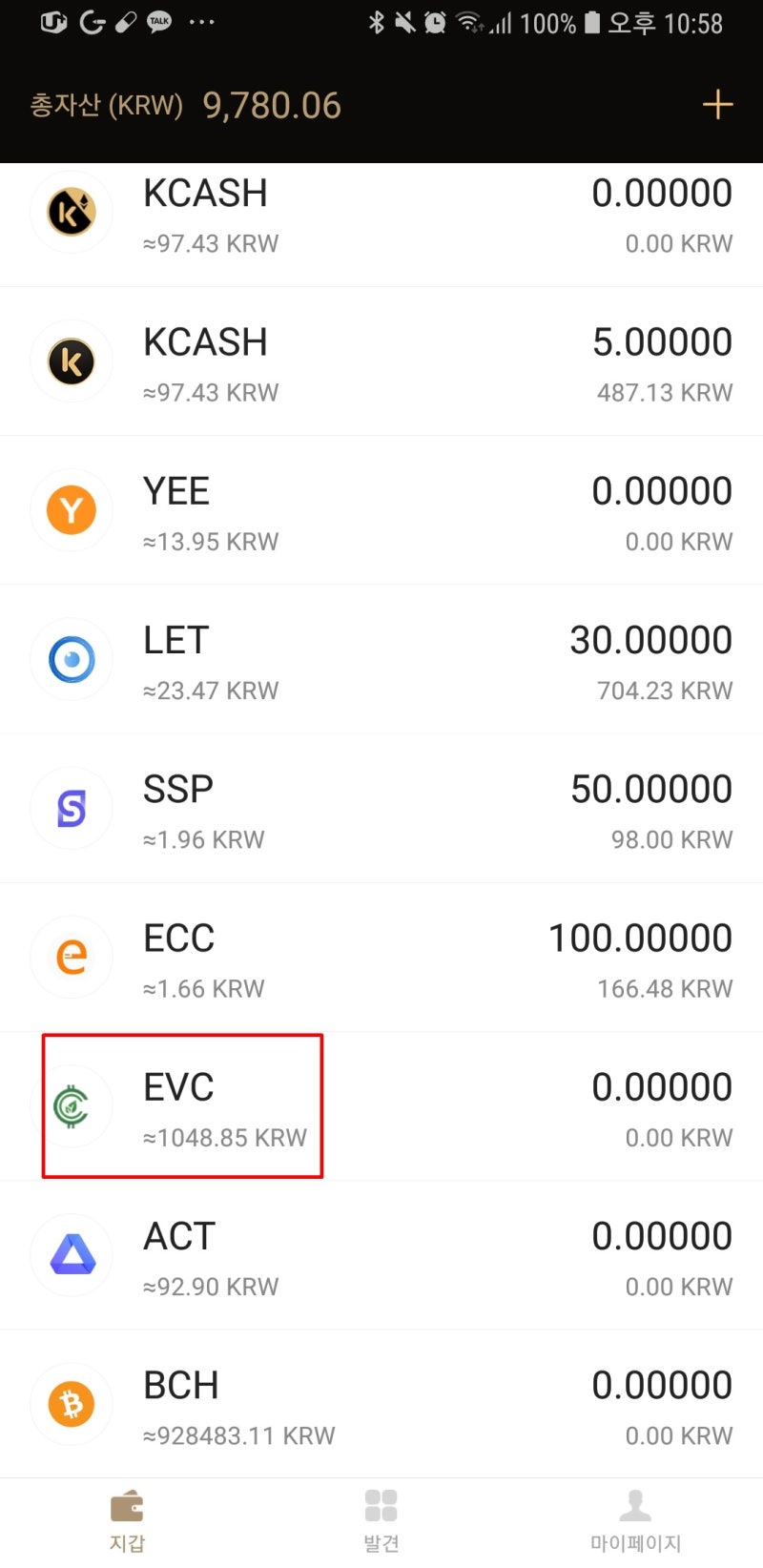The image size is (763, 1568).
Task: Open the YEE coin row
Action: 381,511
